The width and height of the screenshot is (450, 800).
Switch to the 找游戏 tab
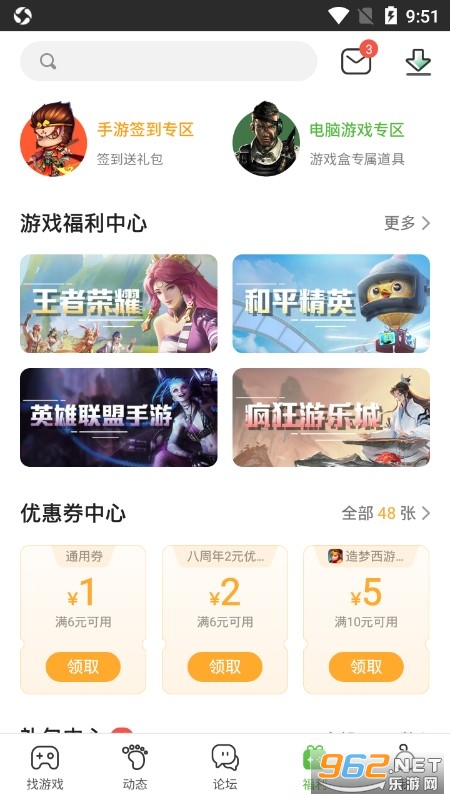tap(45, 767)
